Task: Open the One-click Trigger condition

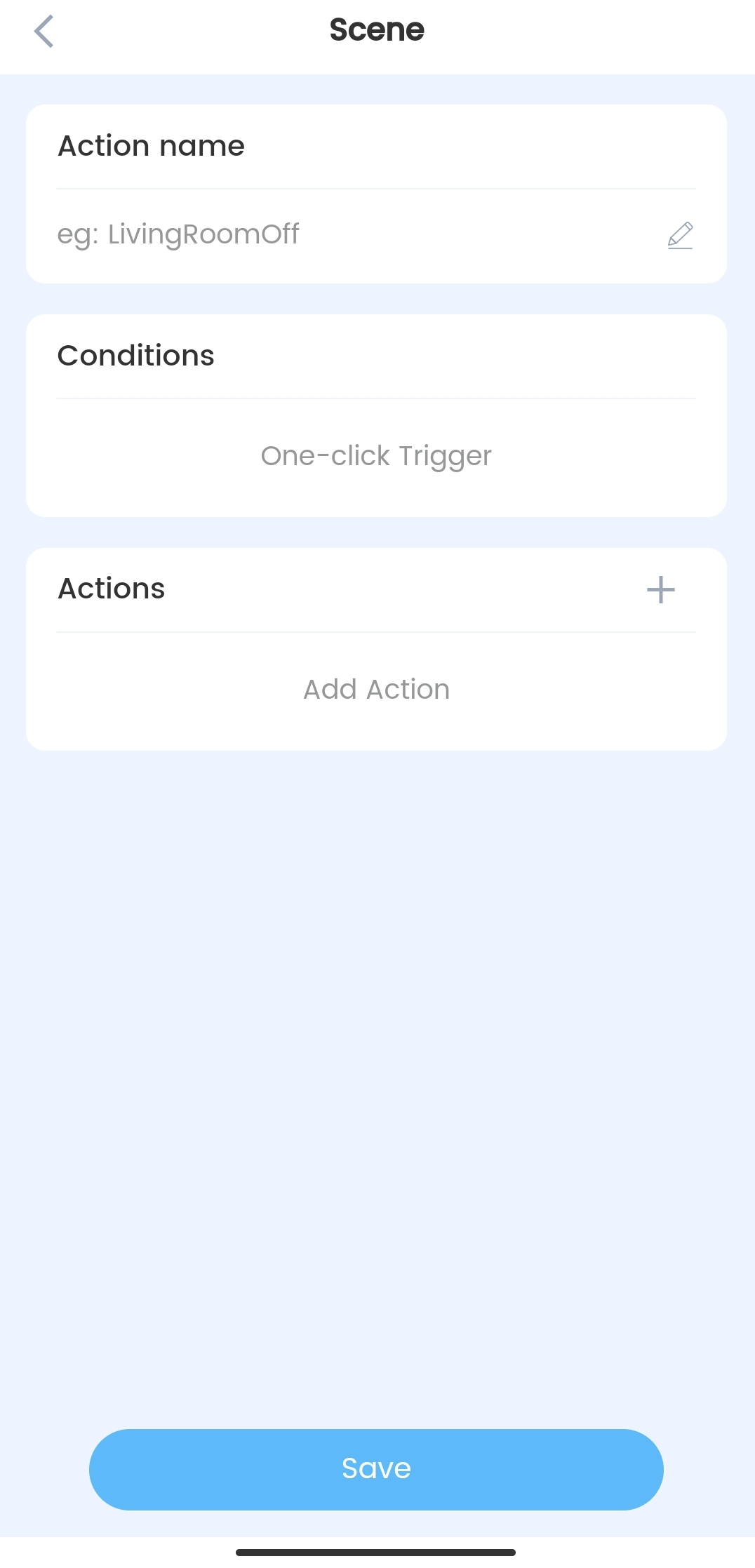Action: pos(376,456)
